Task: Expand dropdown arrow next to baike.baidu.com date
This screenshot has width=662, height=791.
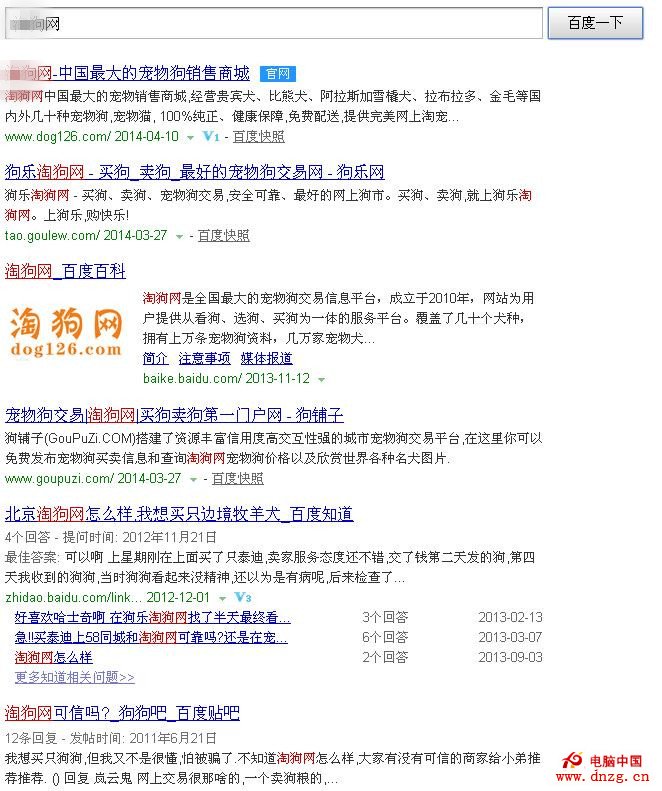Action: pyautogui.click(x=321, y=380)
